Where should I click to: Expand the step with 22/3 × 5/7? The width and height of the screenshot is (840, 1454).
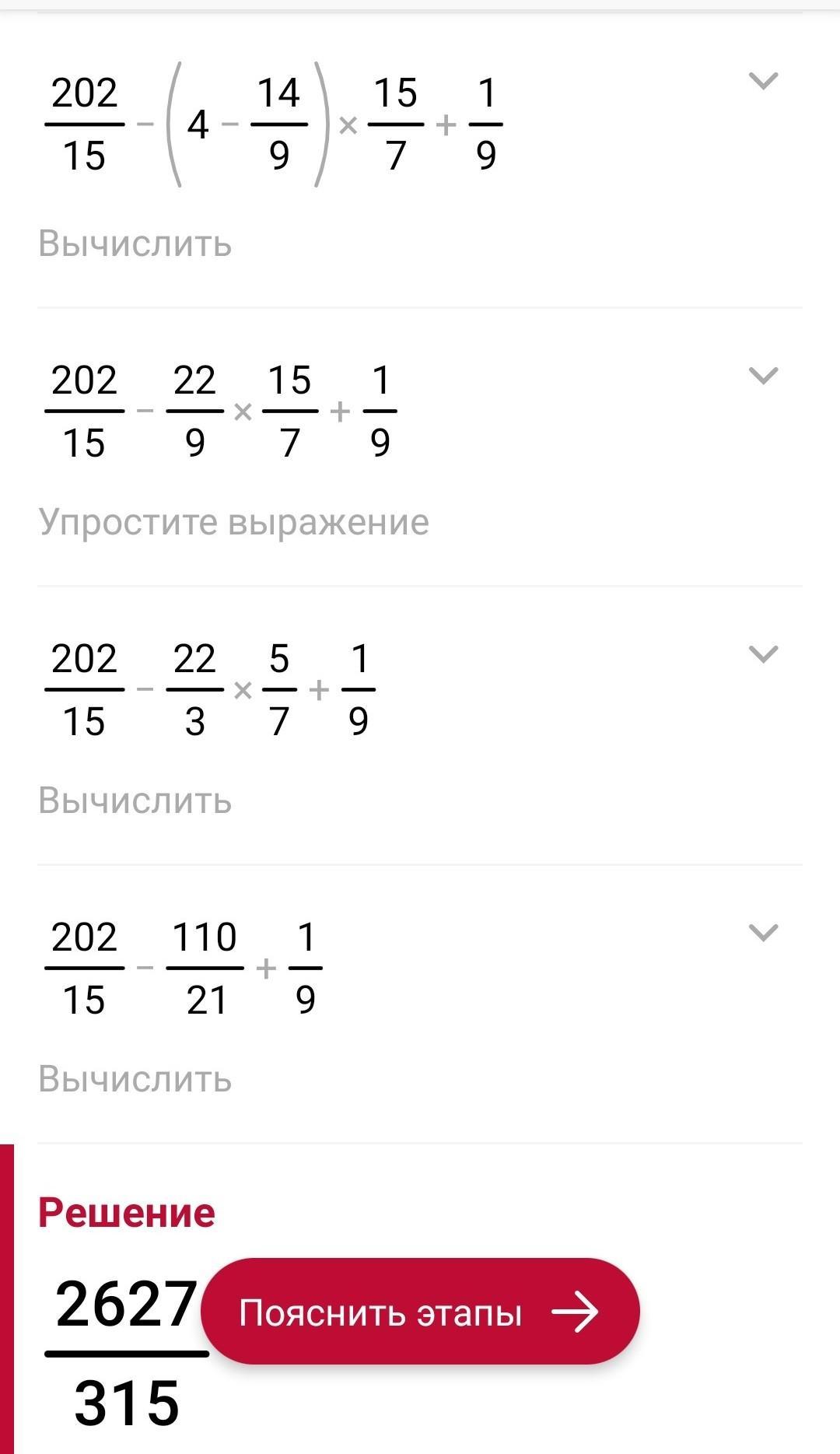coord(762,654)
